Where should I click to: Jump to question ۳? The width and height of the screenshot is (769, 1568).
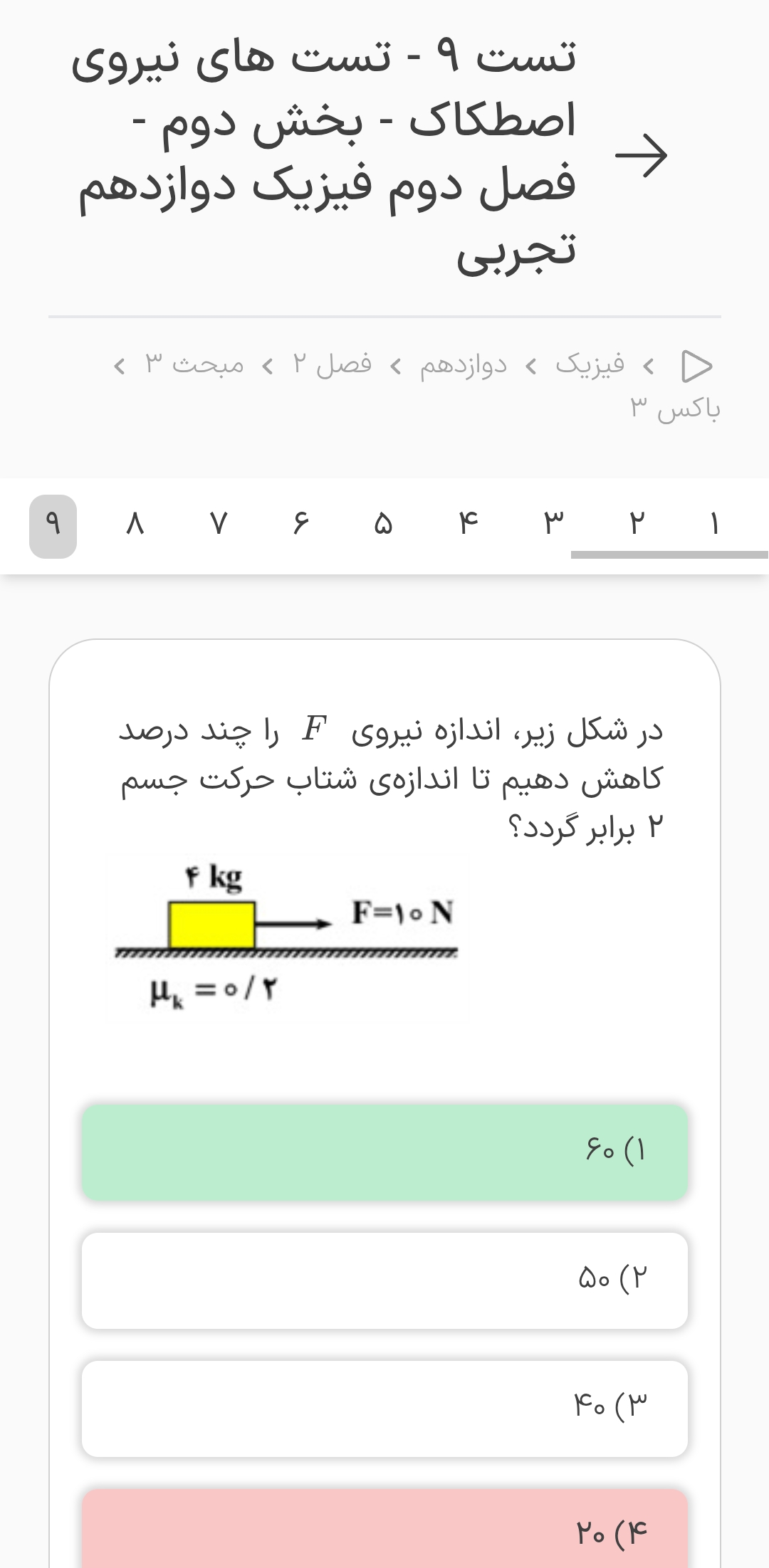point(553,525)
